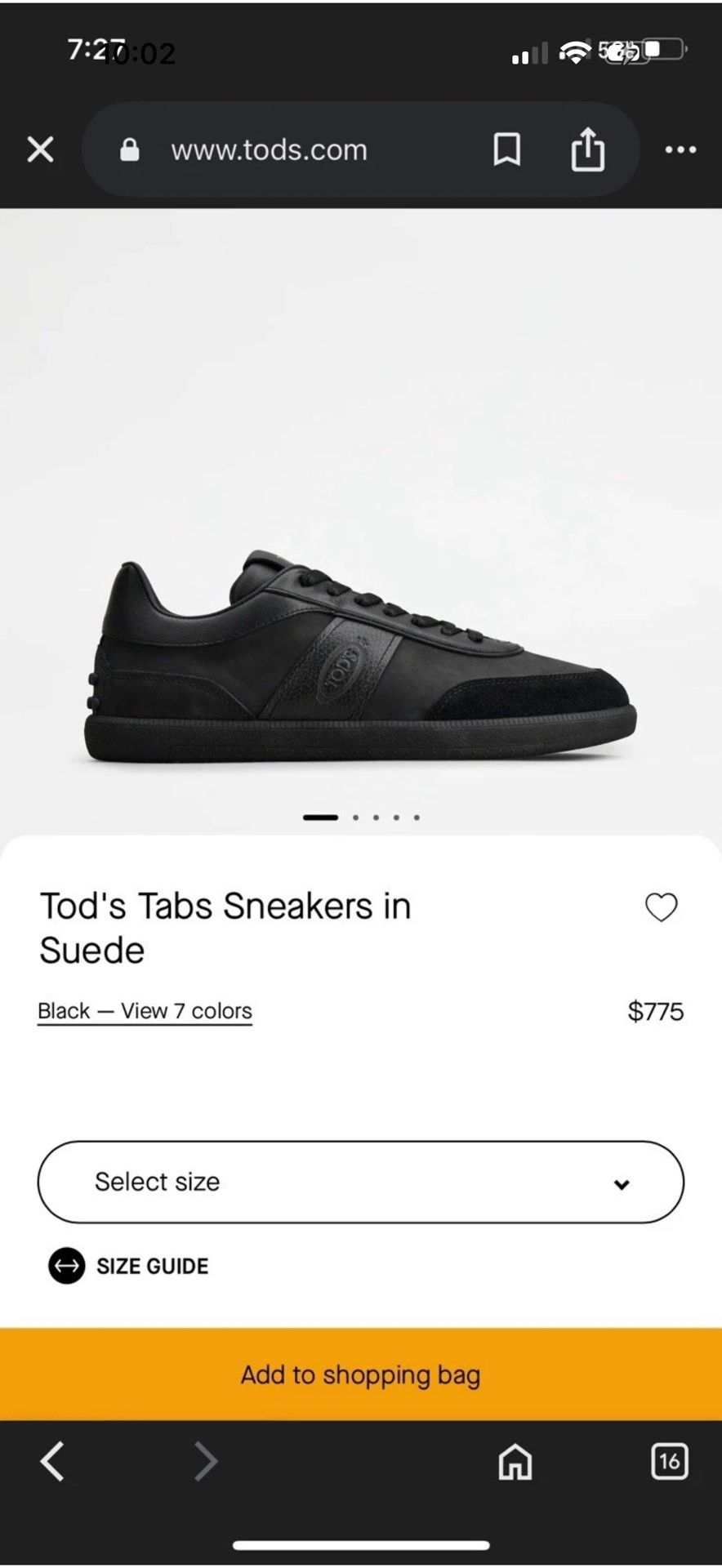This screenshot has width=722, height=1568.
Task: Tap the padlock icon in address bar
Action: pos(129,149)
